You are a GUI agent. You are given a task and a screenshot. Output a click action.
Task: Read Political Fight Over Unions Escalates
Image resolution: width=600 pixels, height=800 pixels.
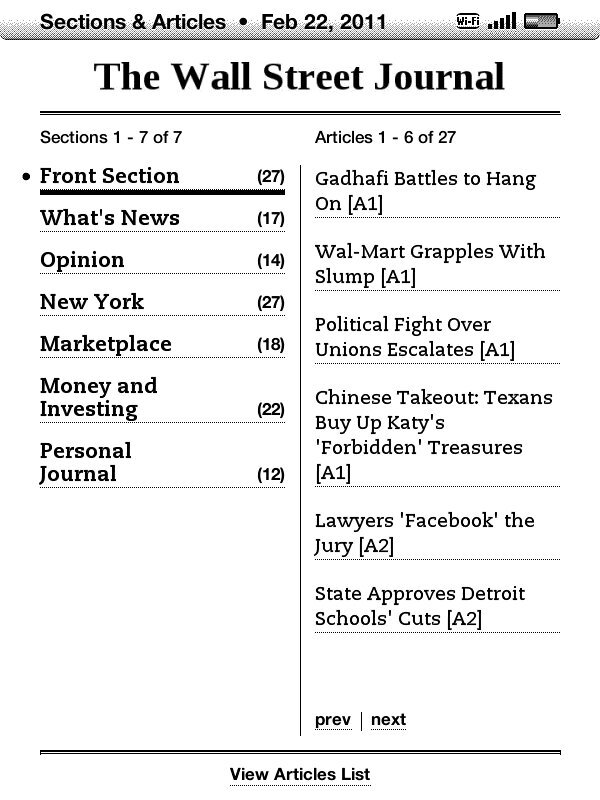(437, 337)
